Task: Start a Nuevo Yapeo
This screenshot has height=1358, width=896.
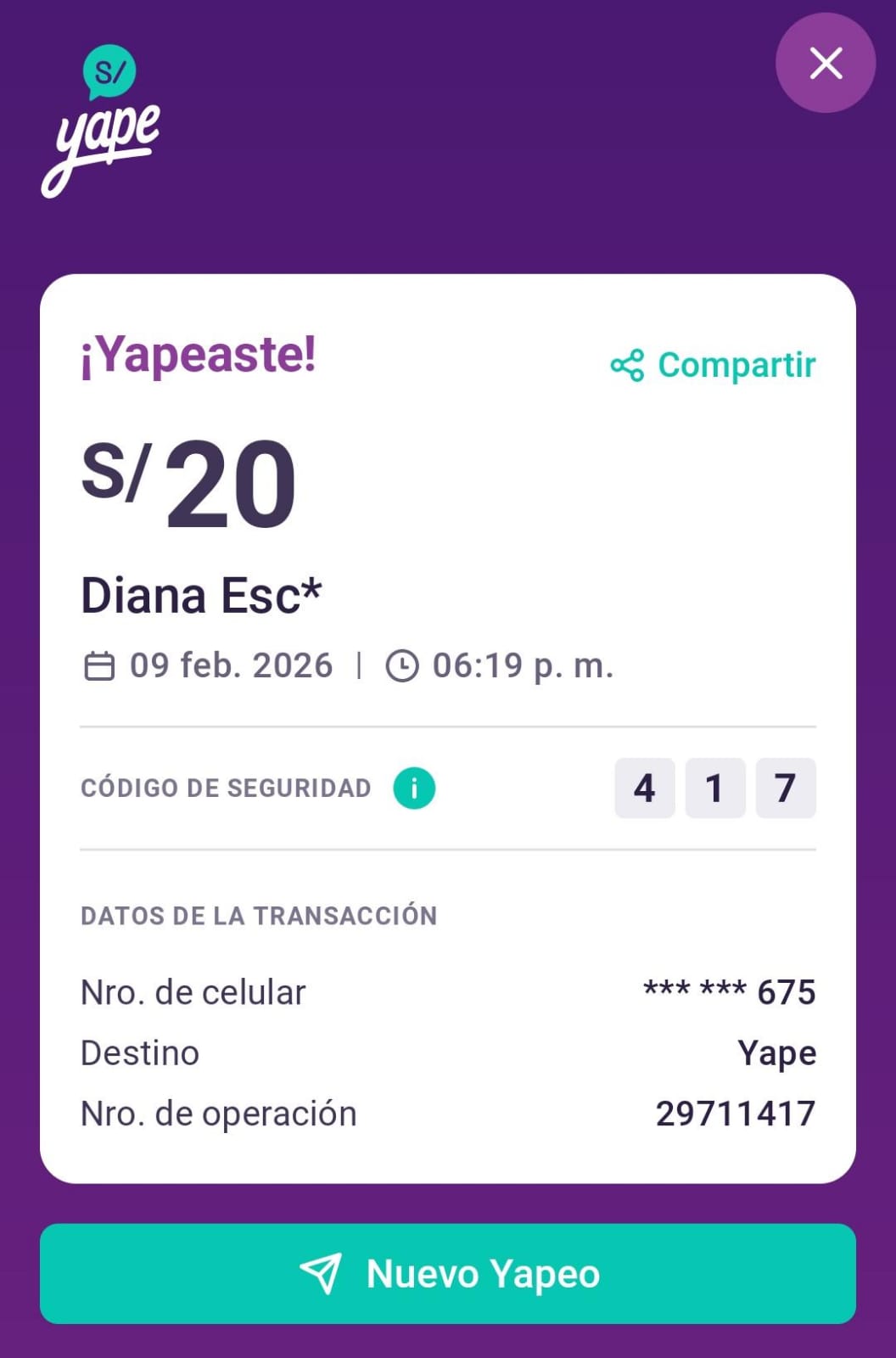Action: pyautogui.click(x=448, y=1273)
